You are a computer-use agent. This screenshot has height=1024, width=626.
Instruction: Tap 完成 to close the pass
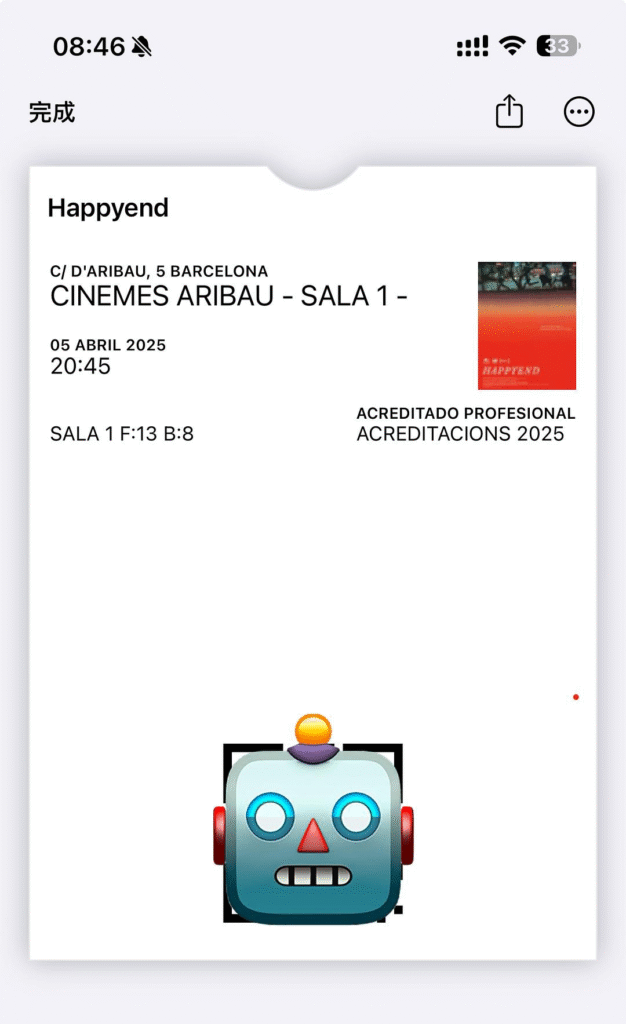(52, 112)
